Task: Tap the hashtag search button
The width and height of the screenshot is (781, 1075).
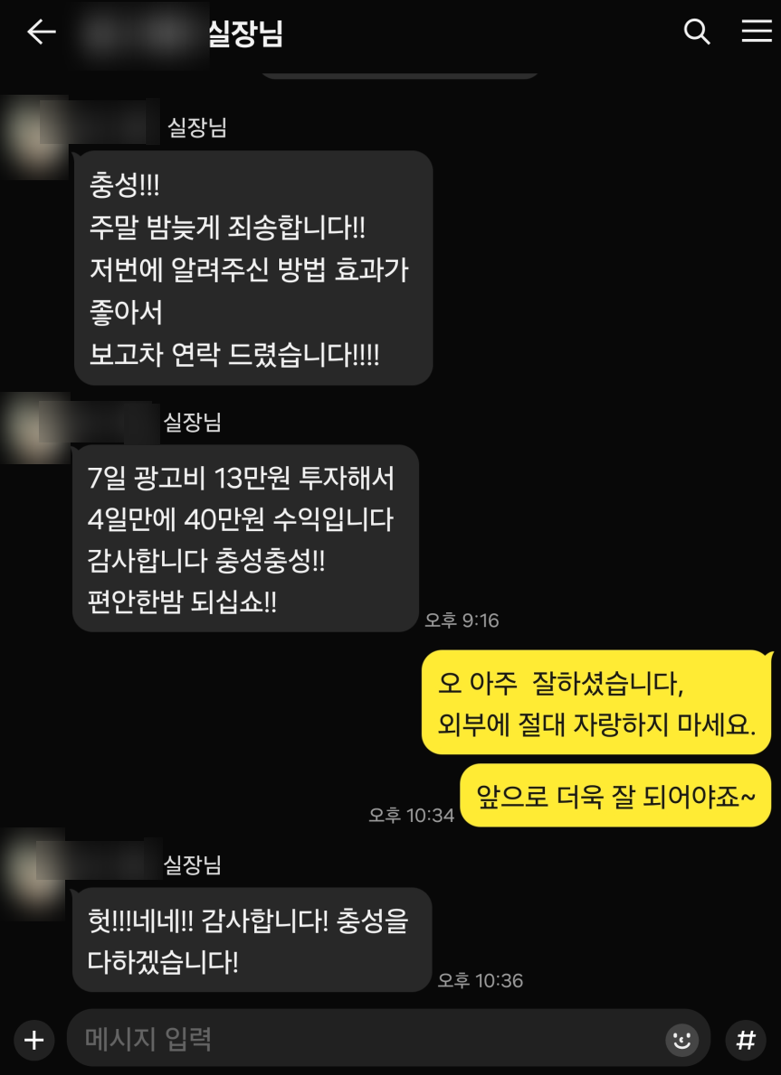Action: tap(745, 1040)
